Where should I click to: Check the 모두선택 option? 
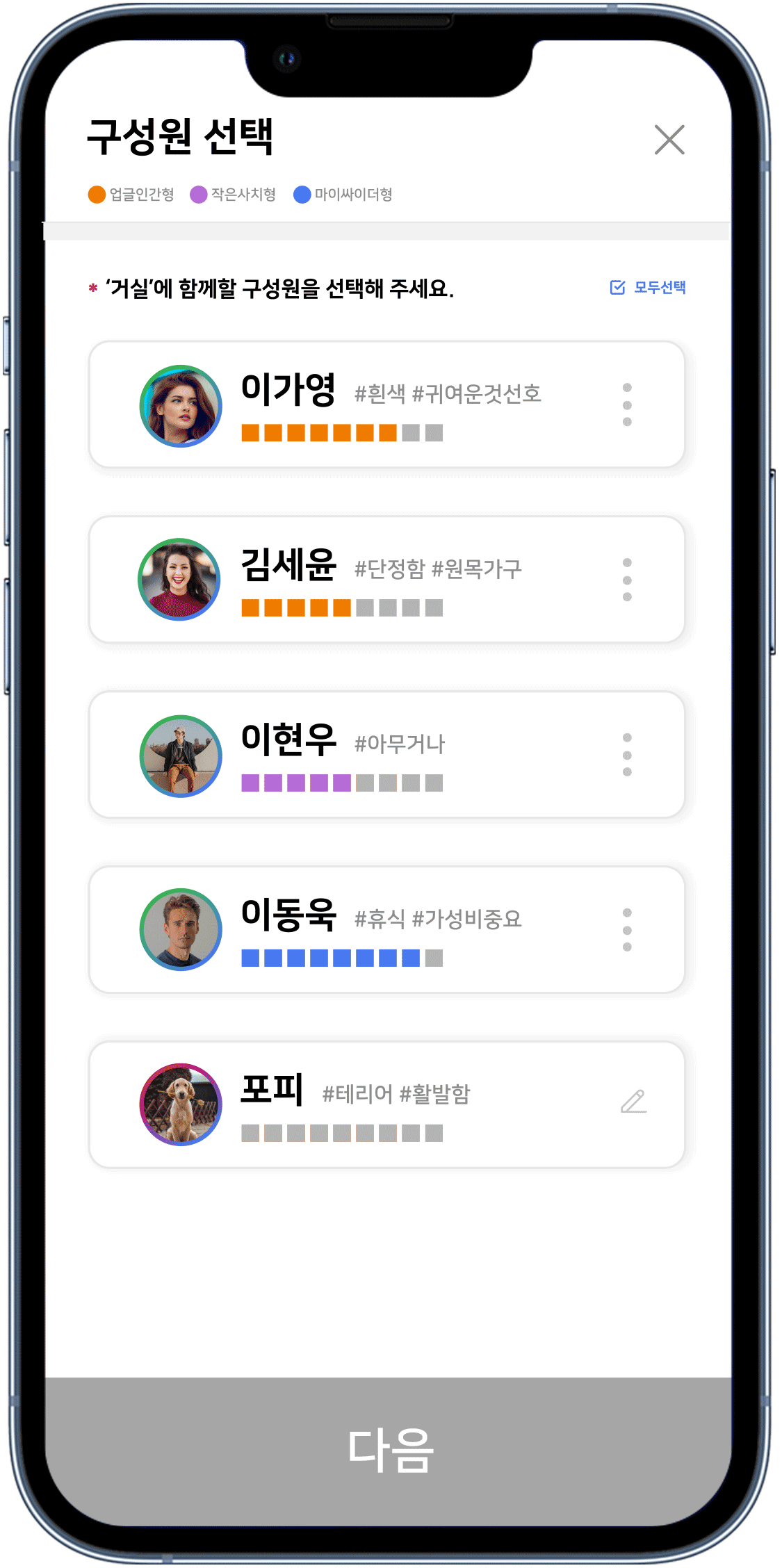[x=648, y=287]
